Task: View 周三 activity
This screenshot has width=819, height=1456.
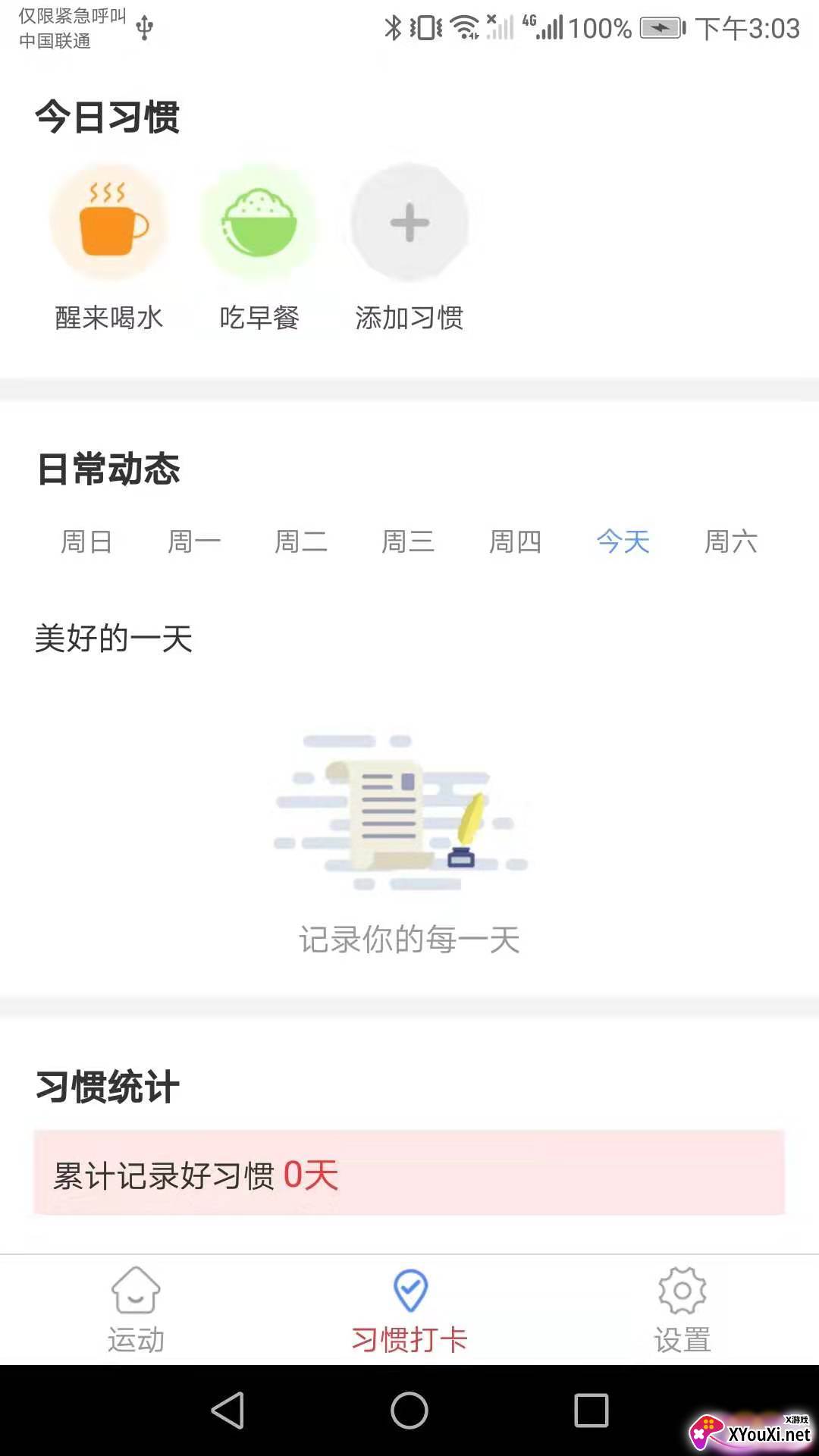Action: tap(408, 541)
